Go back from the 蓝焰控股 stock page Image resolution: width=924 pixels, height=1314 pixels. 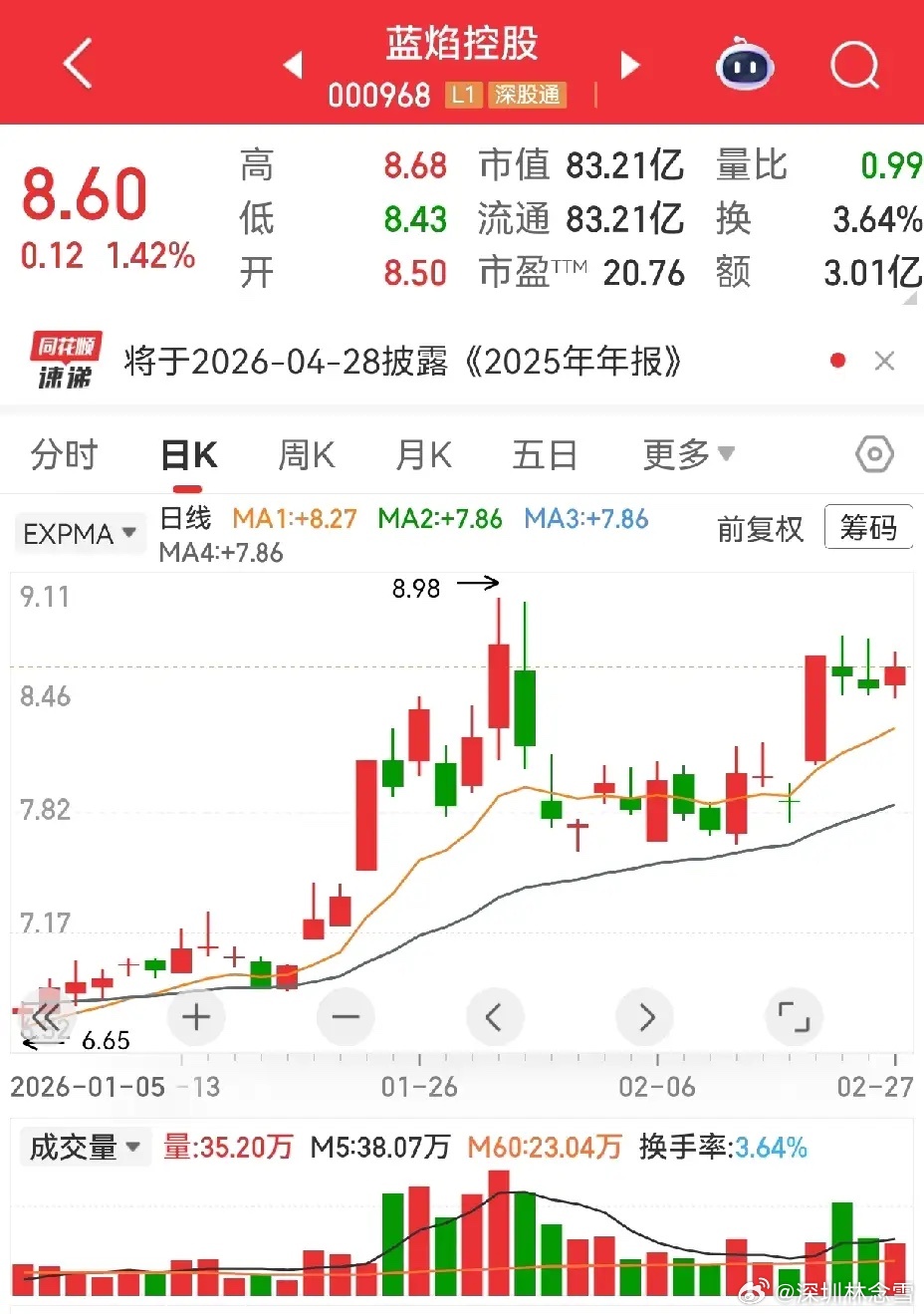[x=77, y=65]
